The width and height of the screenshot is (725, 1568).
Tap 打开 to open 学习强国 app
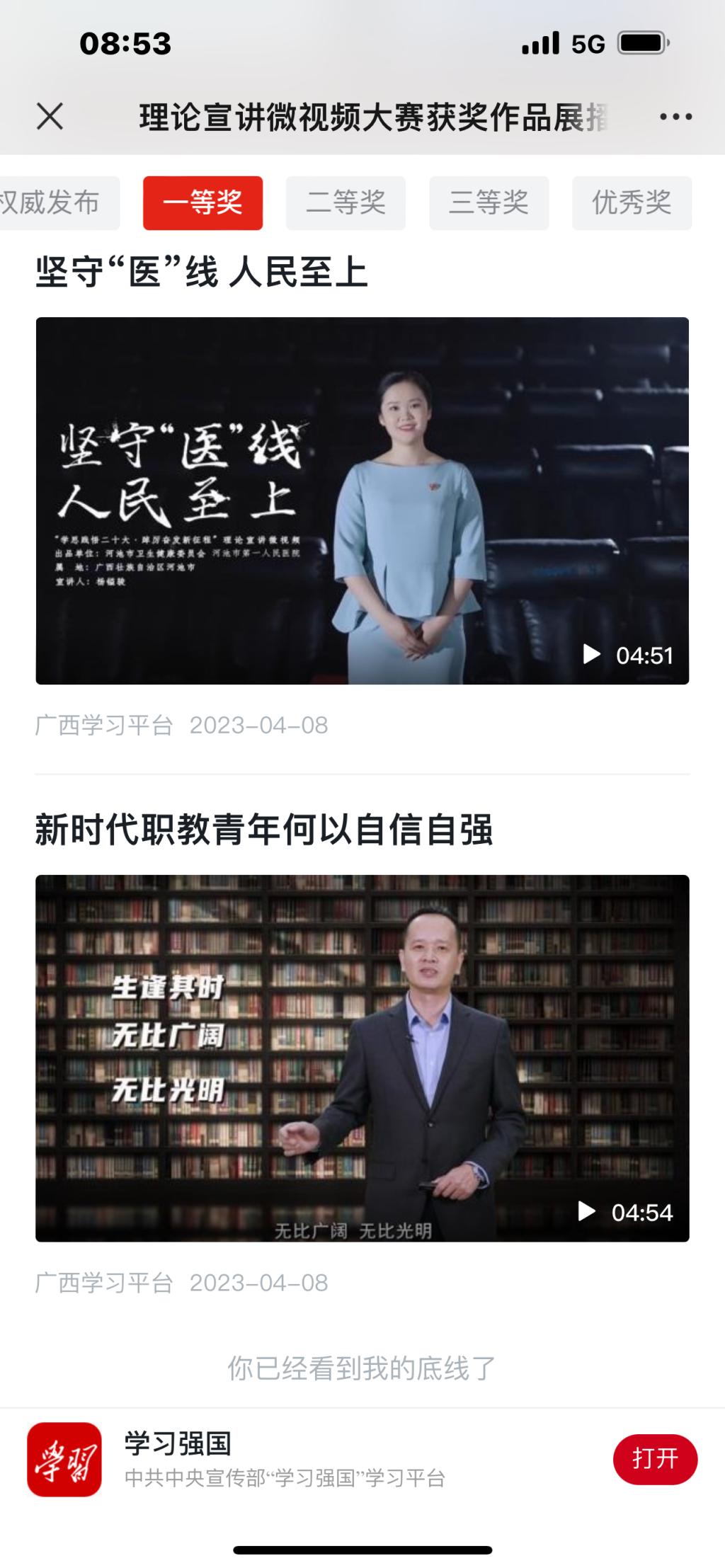[655, 1459]
